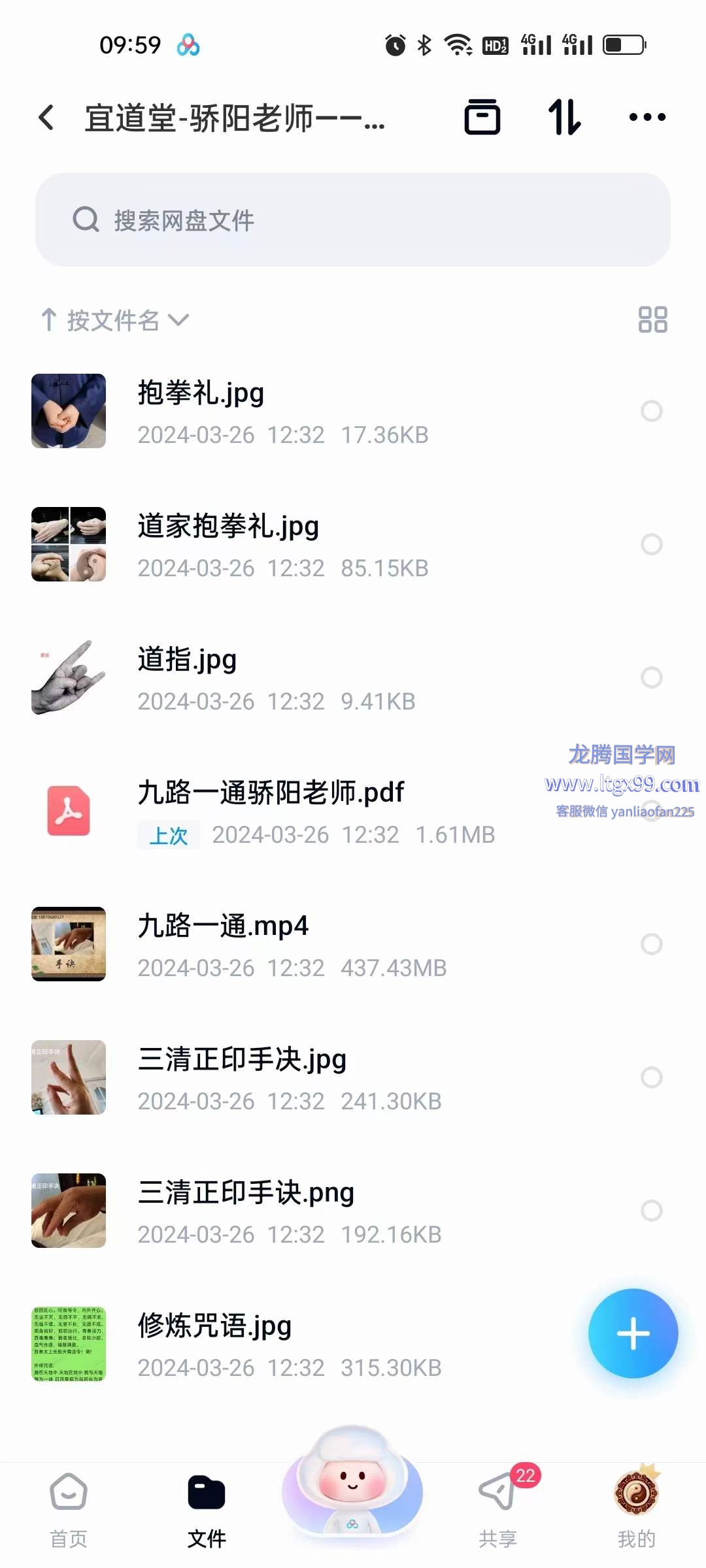This screenshot has width=706, height=1568.
Task: Open the three-dot overflow menu
Action: 647,118
